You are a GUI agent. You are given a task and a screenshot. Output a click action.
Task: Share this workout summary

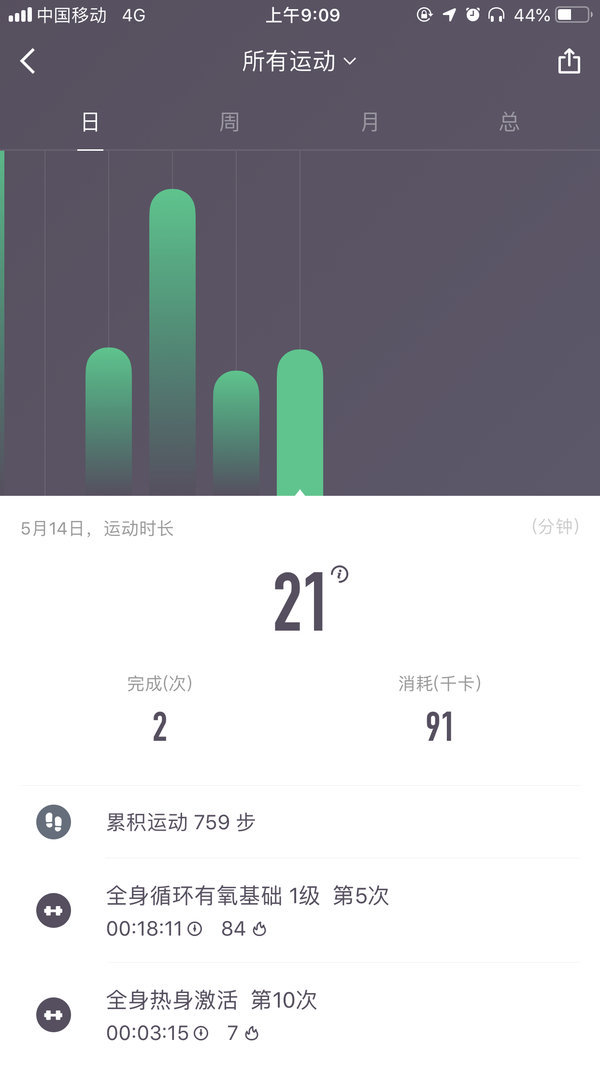pyautogui.click(x=569, y=61)
